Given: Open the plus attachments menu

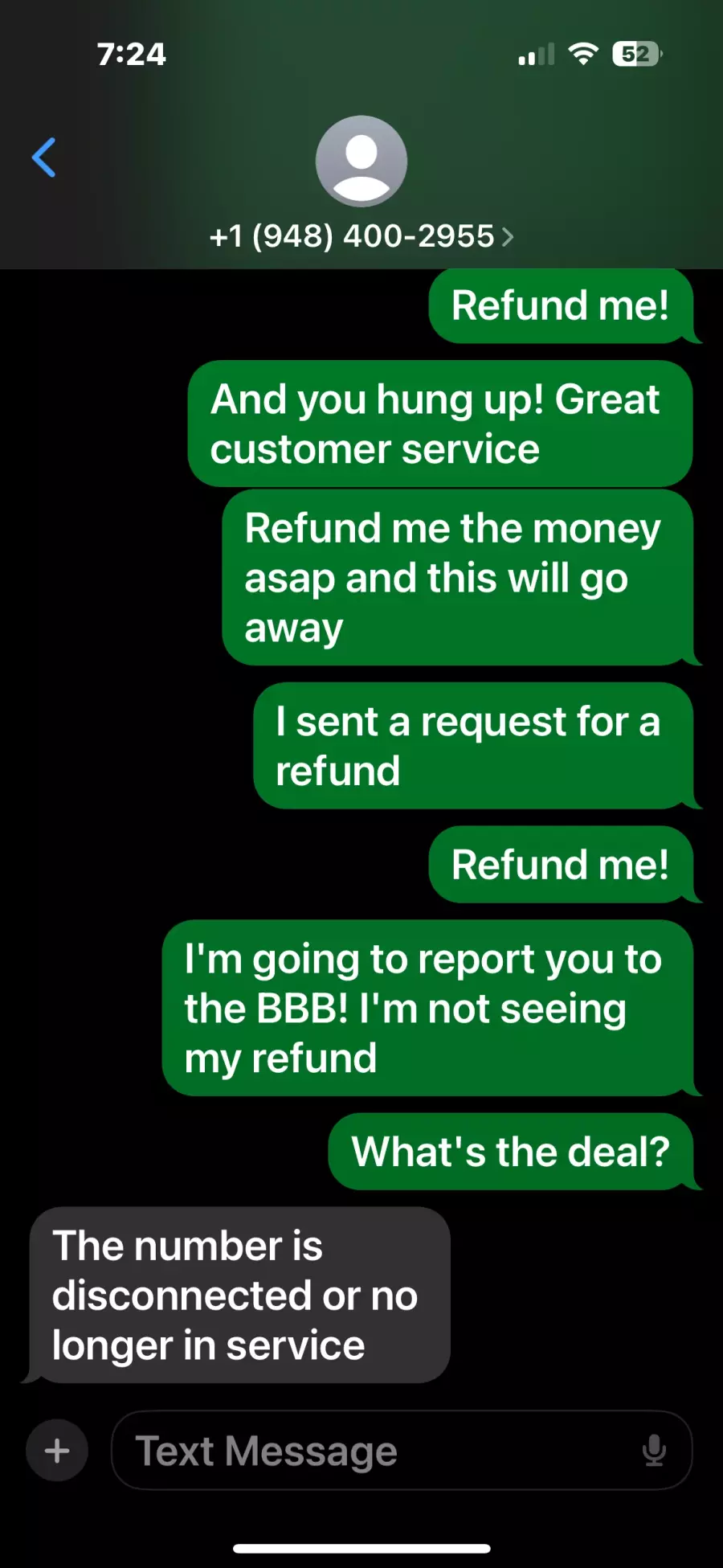Looking at the screenshot, I should pyautogui.click(x=57, y=1451).
